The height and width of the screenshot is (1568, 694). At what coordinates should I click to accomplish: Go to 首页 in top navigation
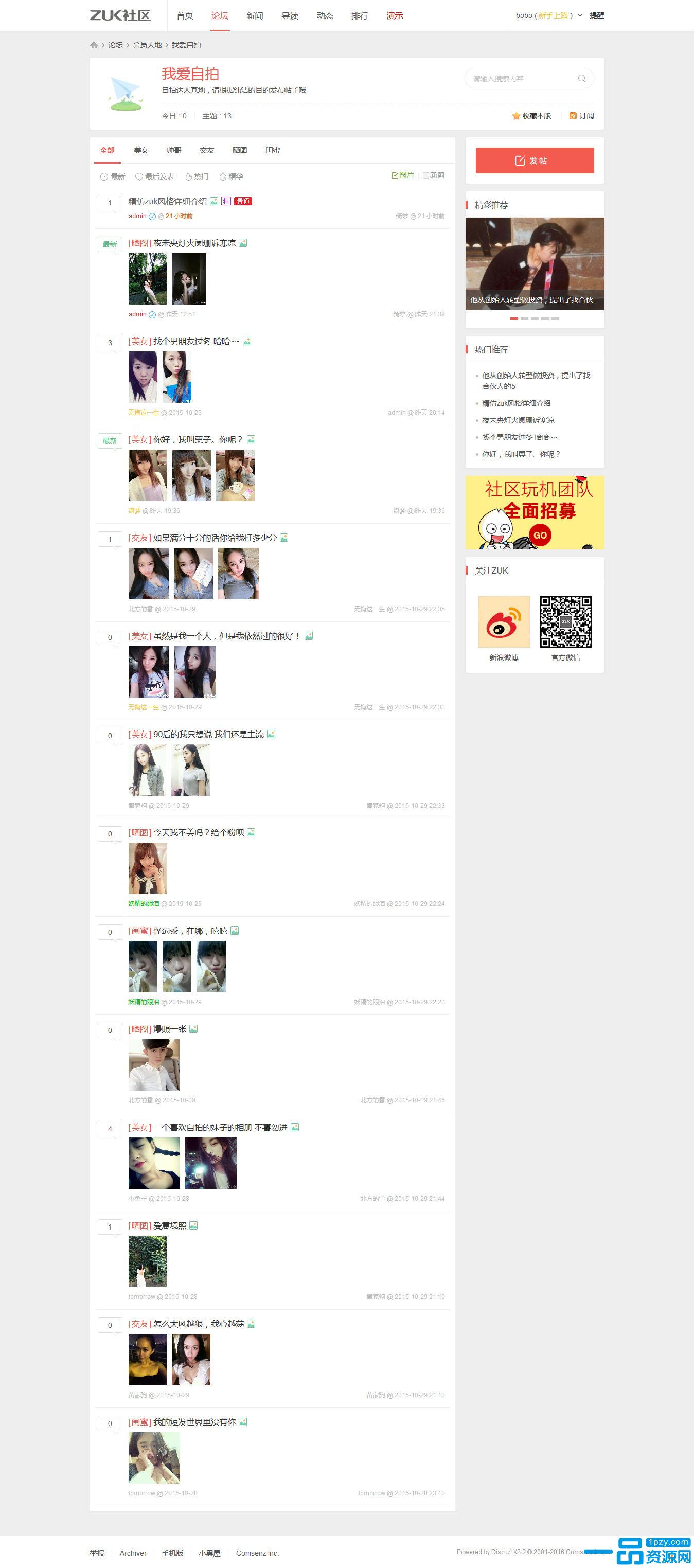tap(185, 16)
